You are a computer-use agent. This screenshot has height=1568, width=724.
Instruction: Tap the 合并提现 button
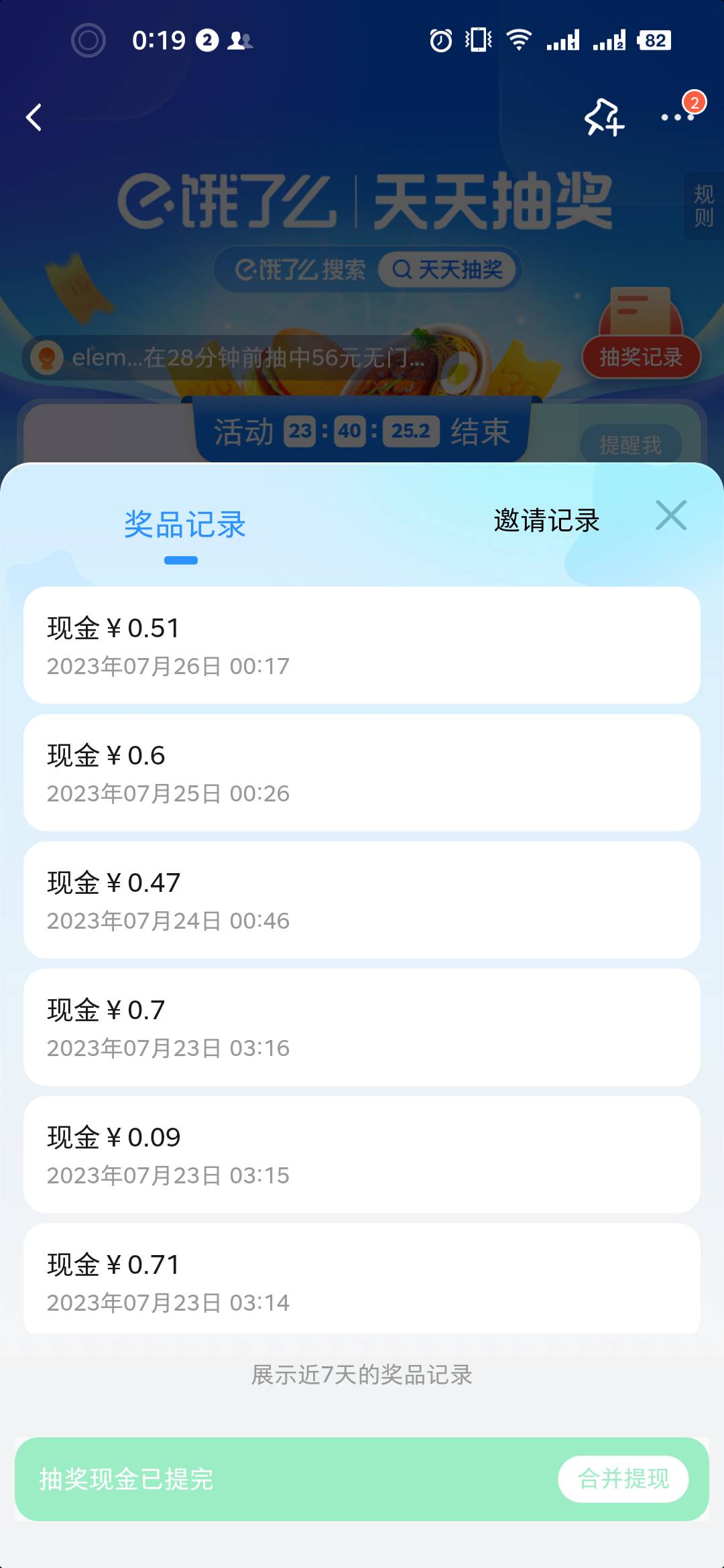pyautogui.click(x=623, y=1479)
